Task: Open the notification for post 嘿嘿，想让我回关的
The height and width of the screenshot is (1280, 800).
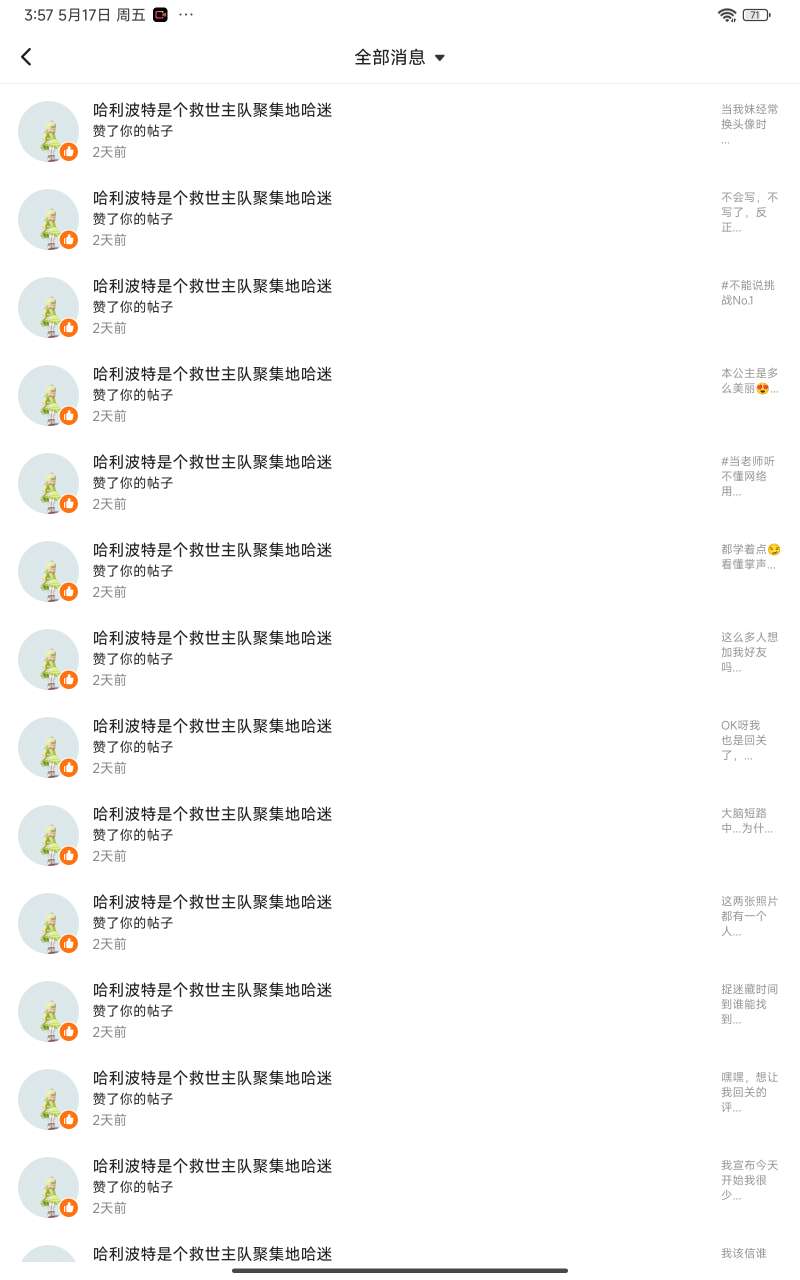Action: click(400, 1099)
